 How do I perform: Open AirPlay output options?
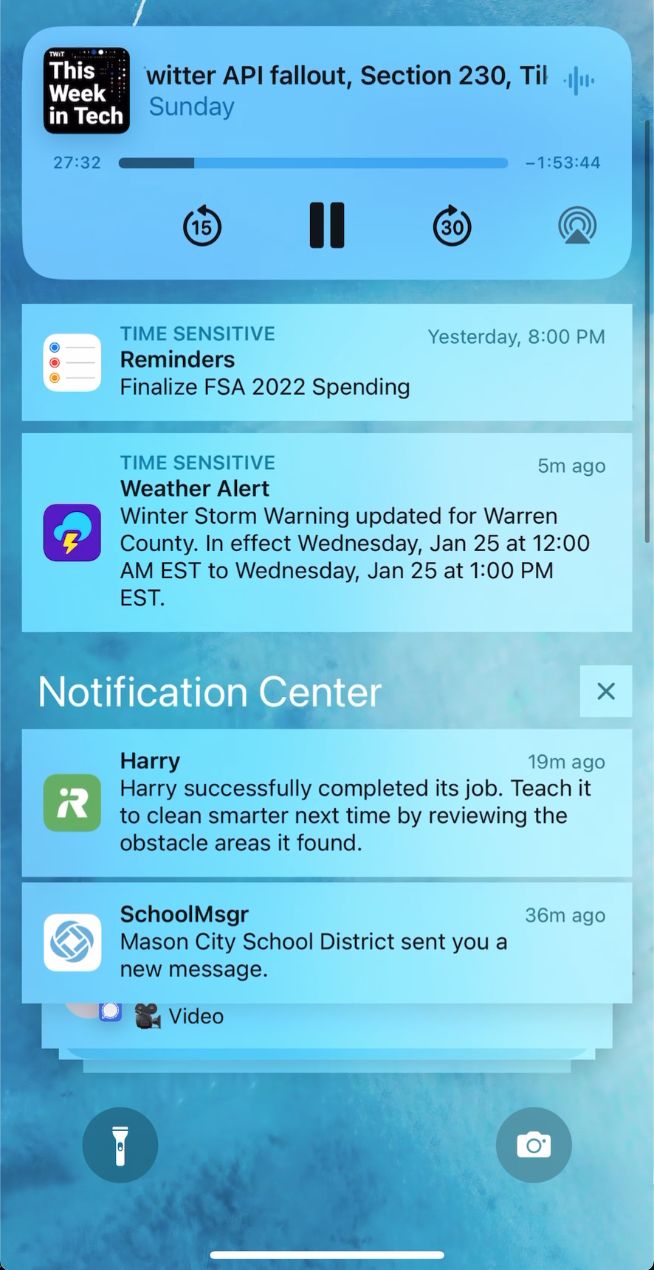[577, 226]
